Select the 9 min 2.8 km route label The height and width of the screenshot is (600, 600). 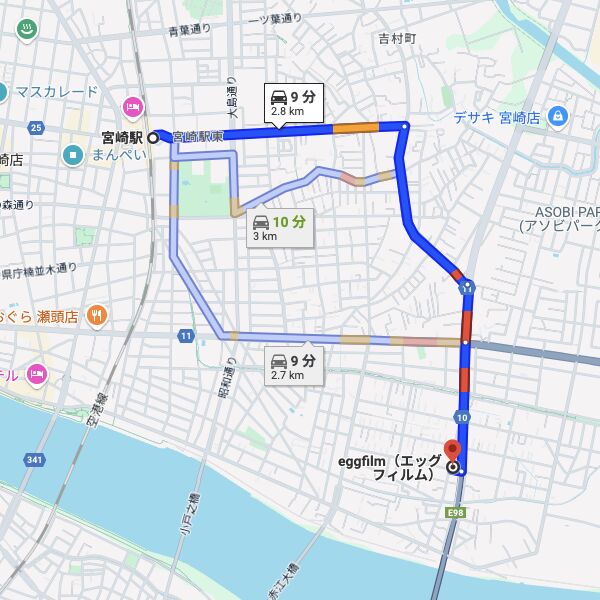(293, 103)
